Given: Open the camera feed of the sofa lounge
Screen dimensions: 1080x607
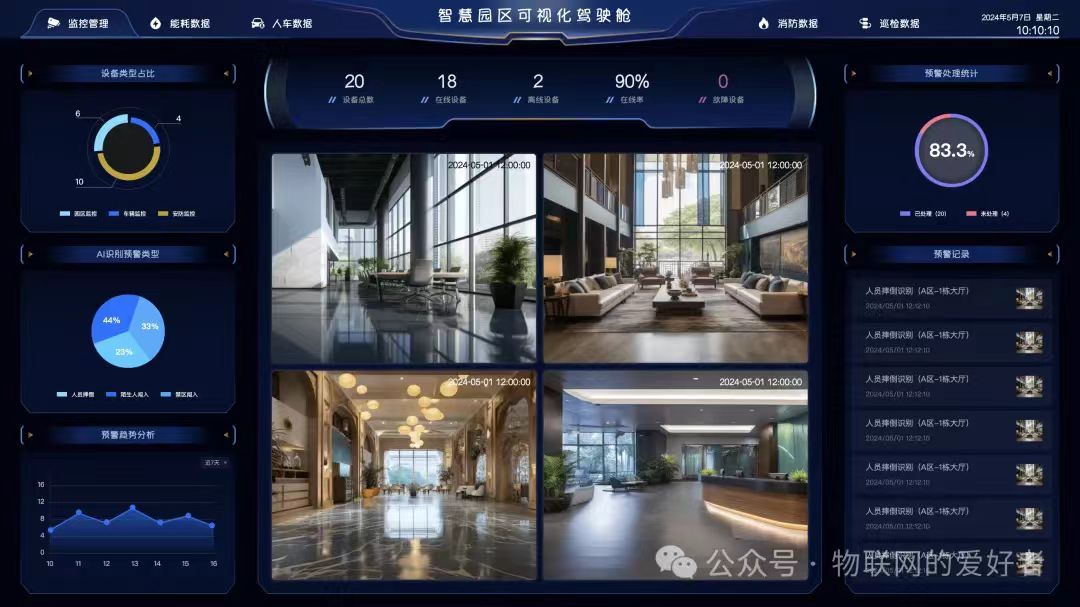Looking at the screenshot, I should coord(675,258).
